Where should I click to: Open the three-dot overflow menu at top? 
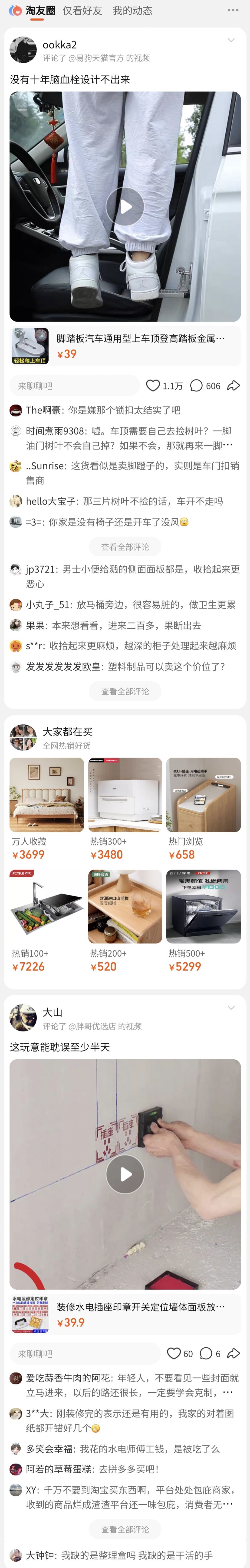pyautogui.click(x=233, y=10)
